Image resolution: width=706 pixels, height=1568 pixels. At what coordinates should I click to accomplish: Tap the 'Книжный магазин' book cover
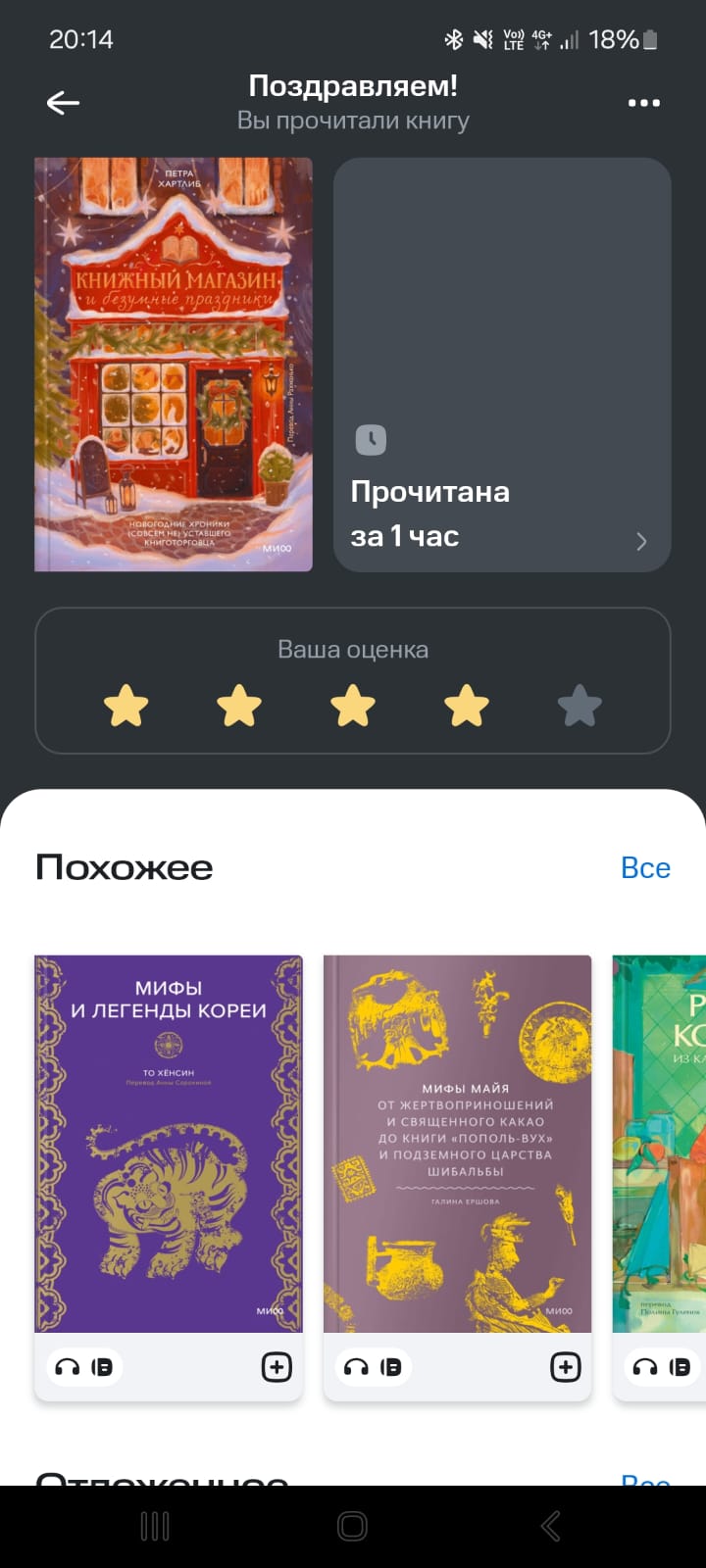click(173, 365)
